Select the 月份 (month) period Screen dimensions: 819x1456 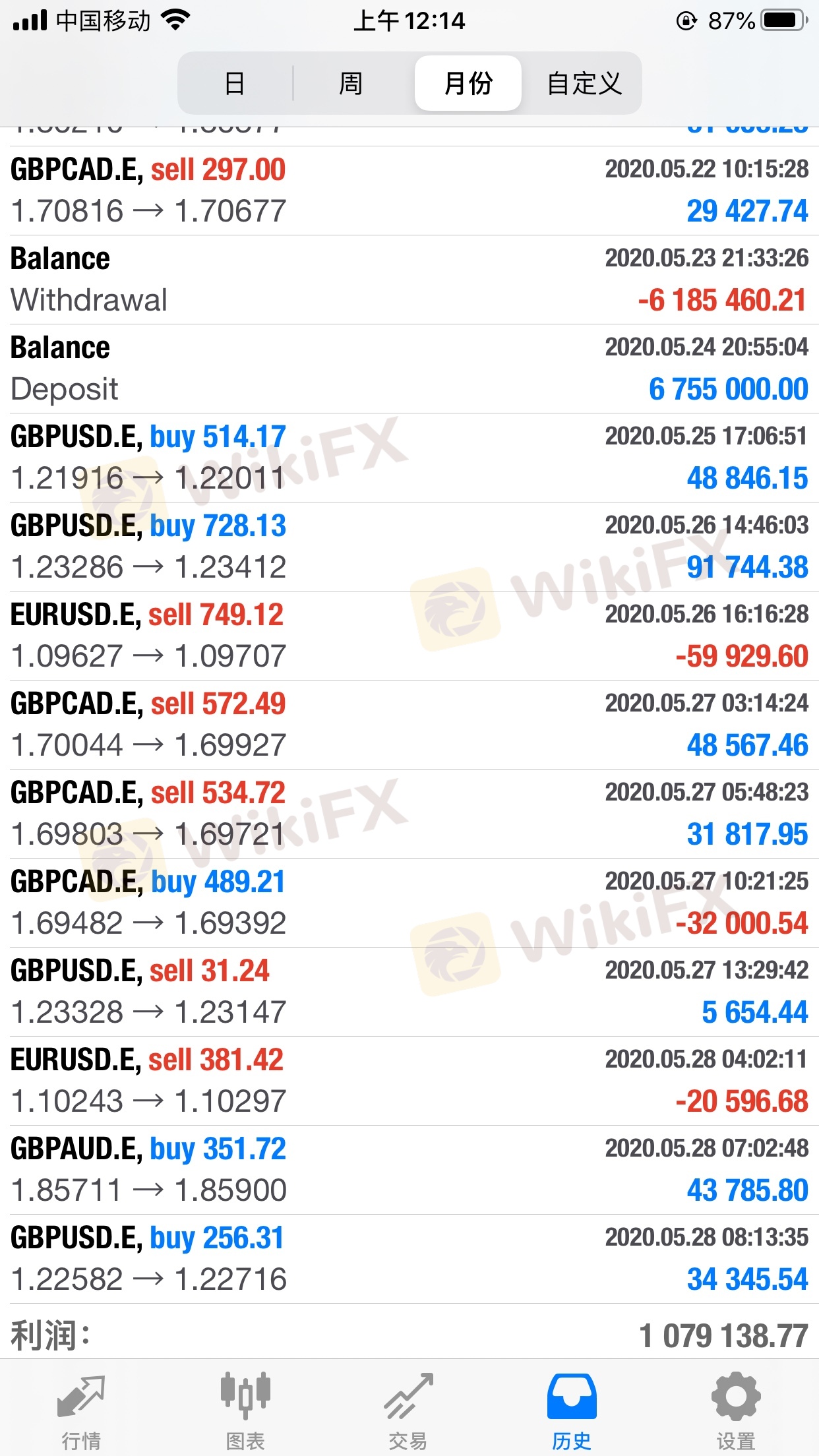point(468,84)
